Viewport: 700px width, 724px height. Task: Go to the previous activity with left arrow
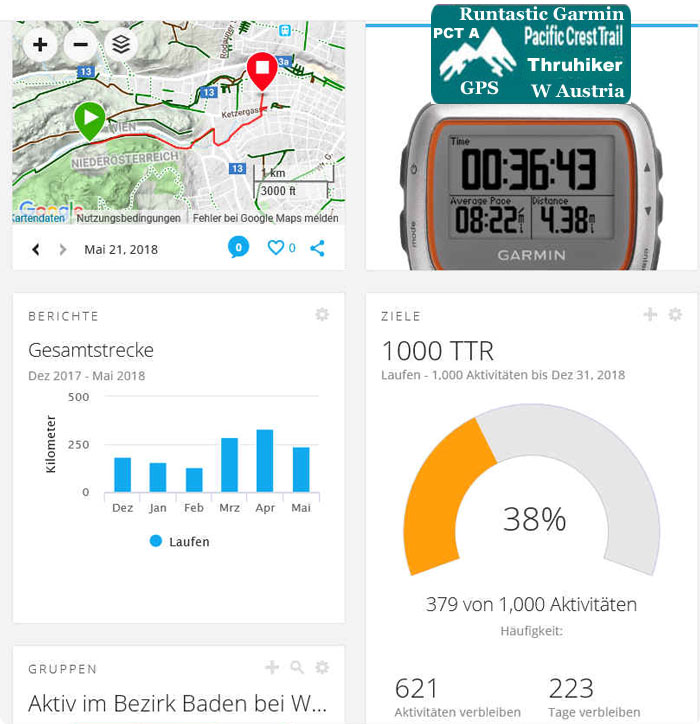point(36,249)
